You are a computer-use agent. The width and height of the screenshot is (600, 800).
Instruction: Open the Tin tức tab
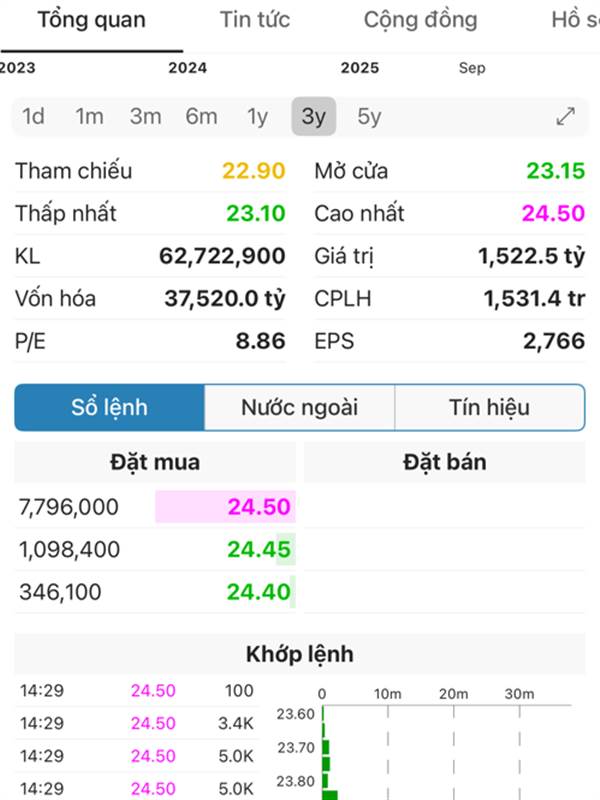click(x=254, y=20)
